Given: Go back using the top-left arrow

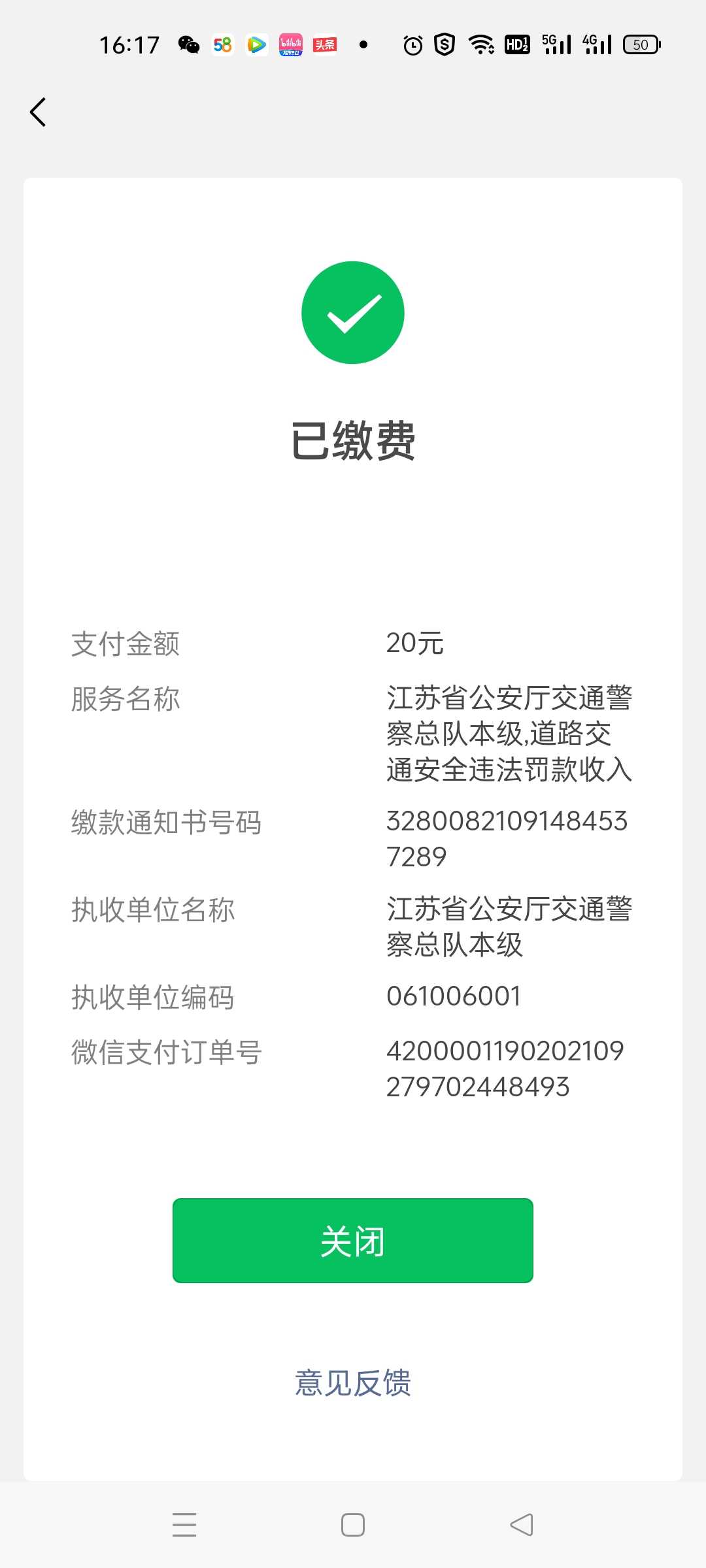Looking at the screenshot, I should coord(38,112).
